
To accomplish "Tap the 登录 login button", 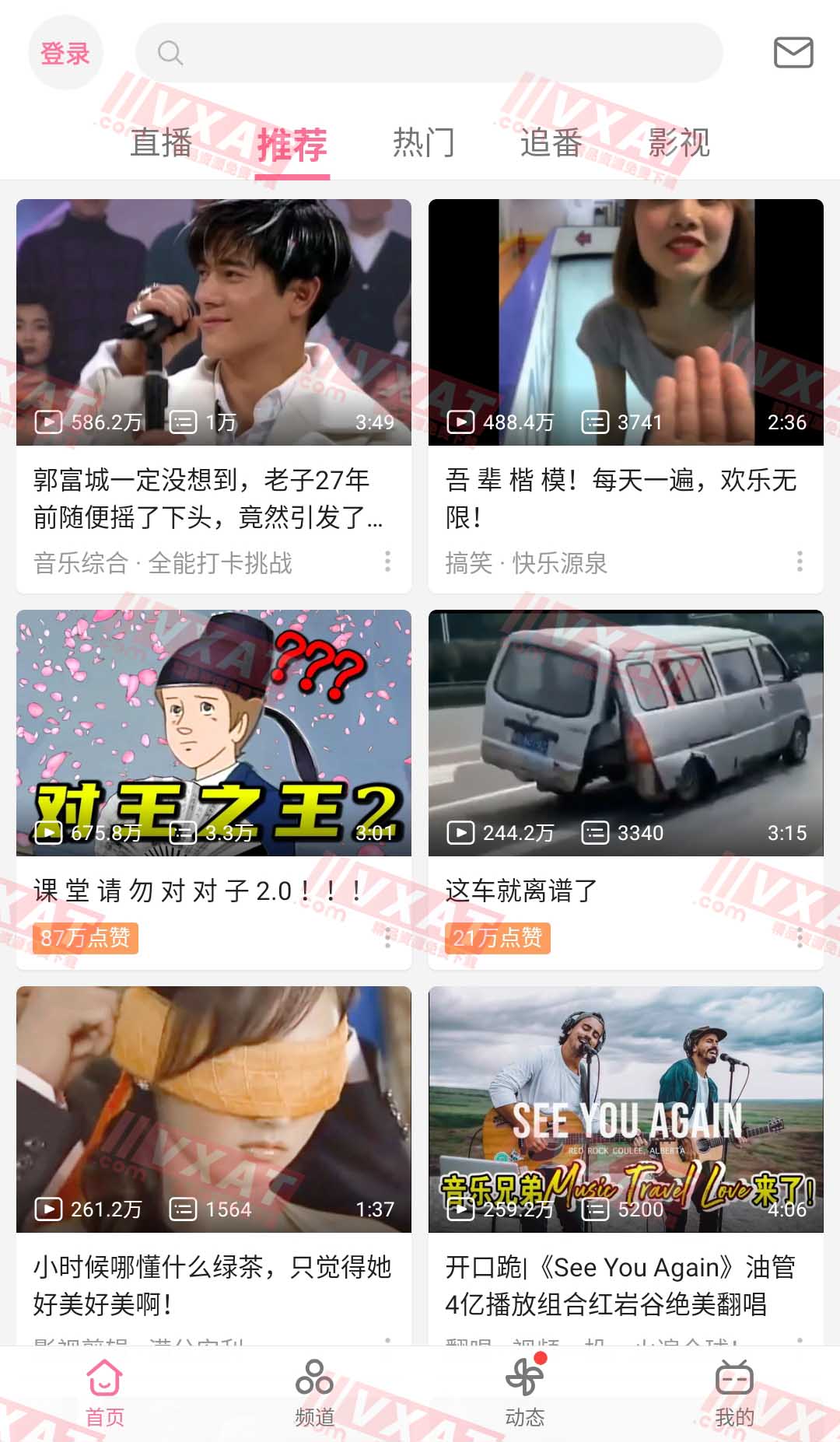I will (x=65, y=53).
